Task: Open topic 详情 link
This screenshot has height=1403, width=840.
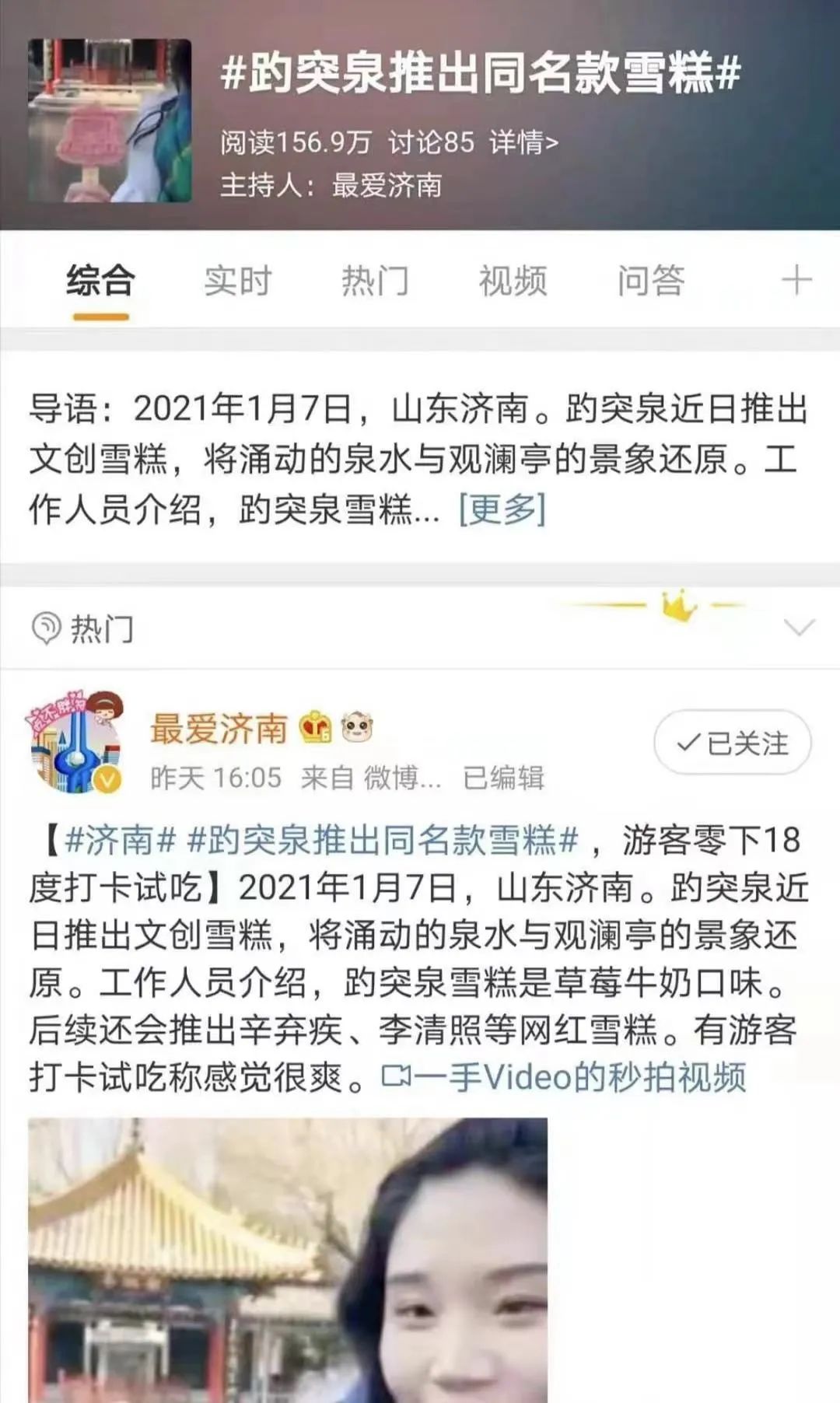Action: coord(523,142)
